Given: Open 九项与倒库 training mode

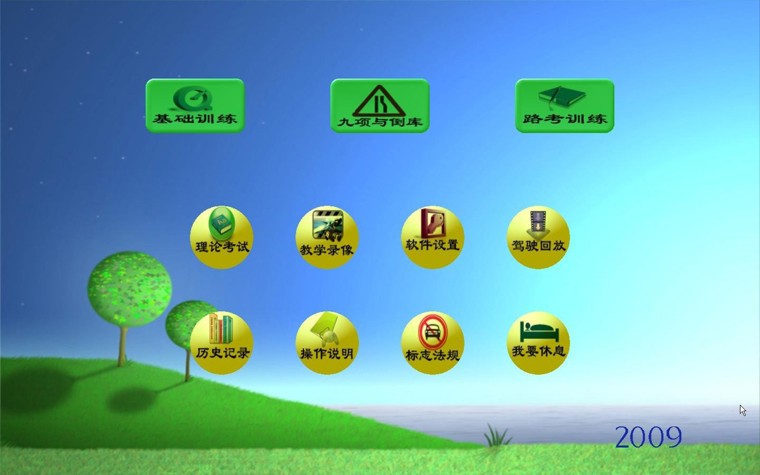Looking at the screenshot, I should (379, 106).
